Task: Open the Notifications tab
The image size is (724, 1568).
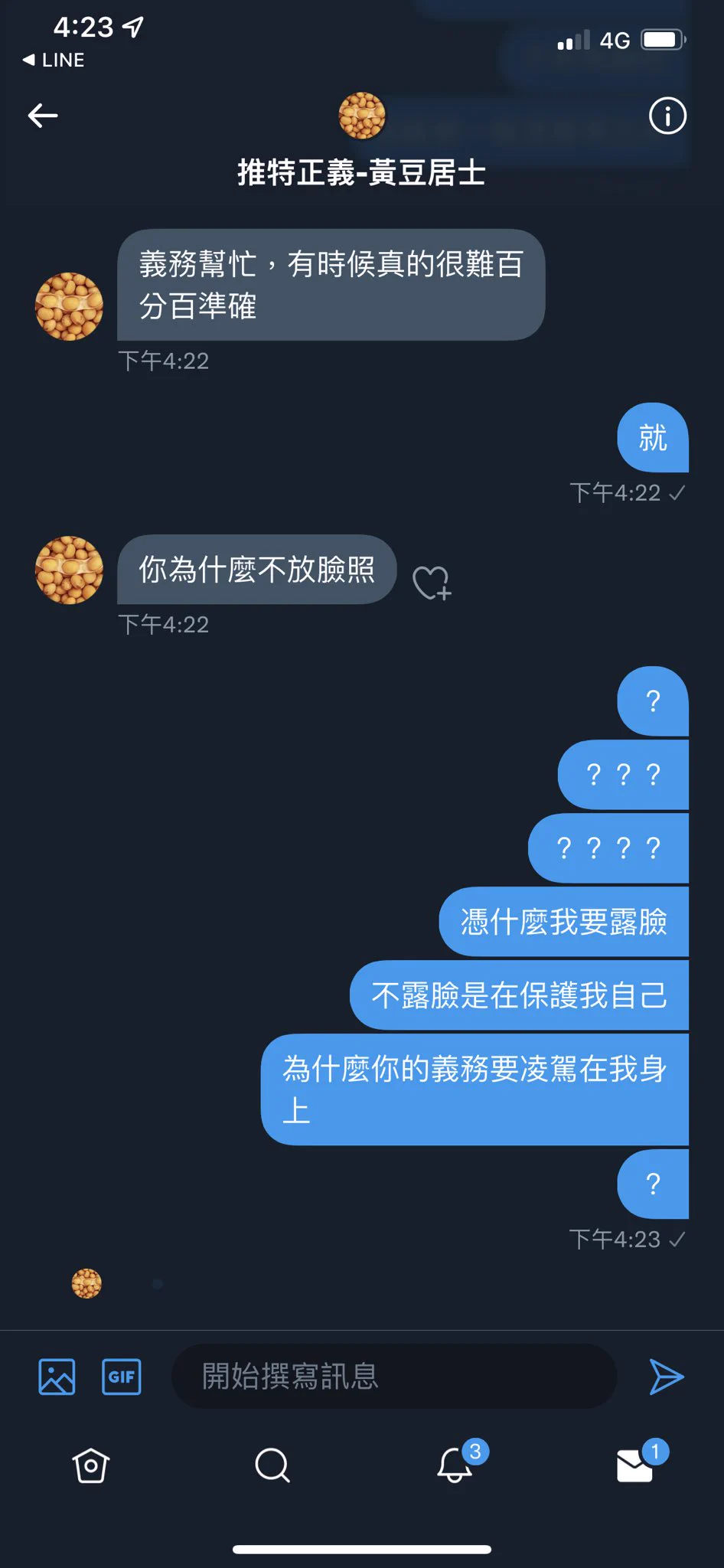Action: [455, 1464]
